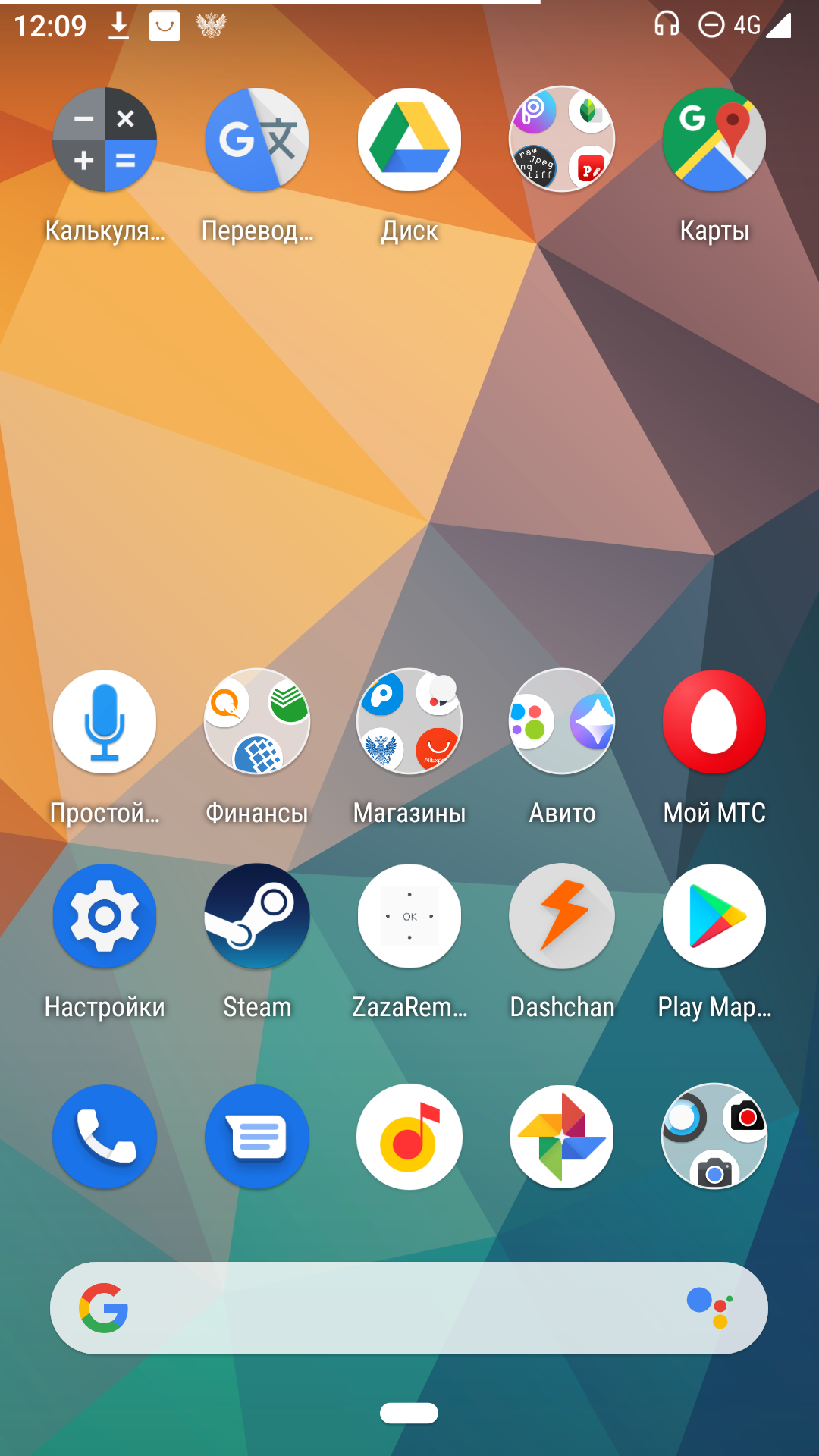Open the Messages app
This screenshot has width=819, height=1456.
coord(257,1137)
